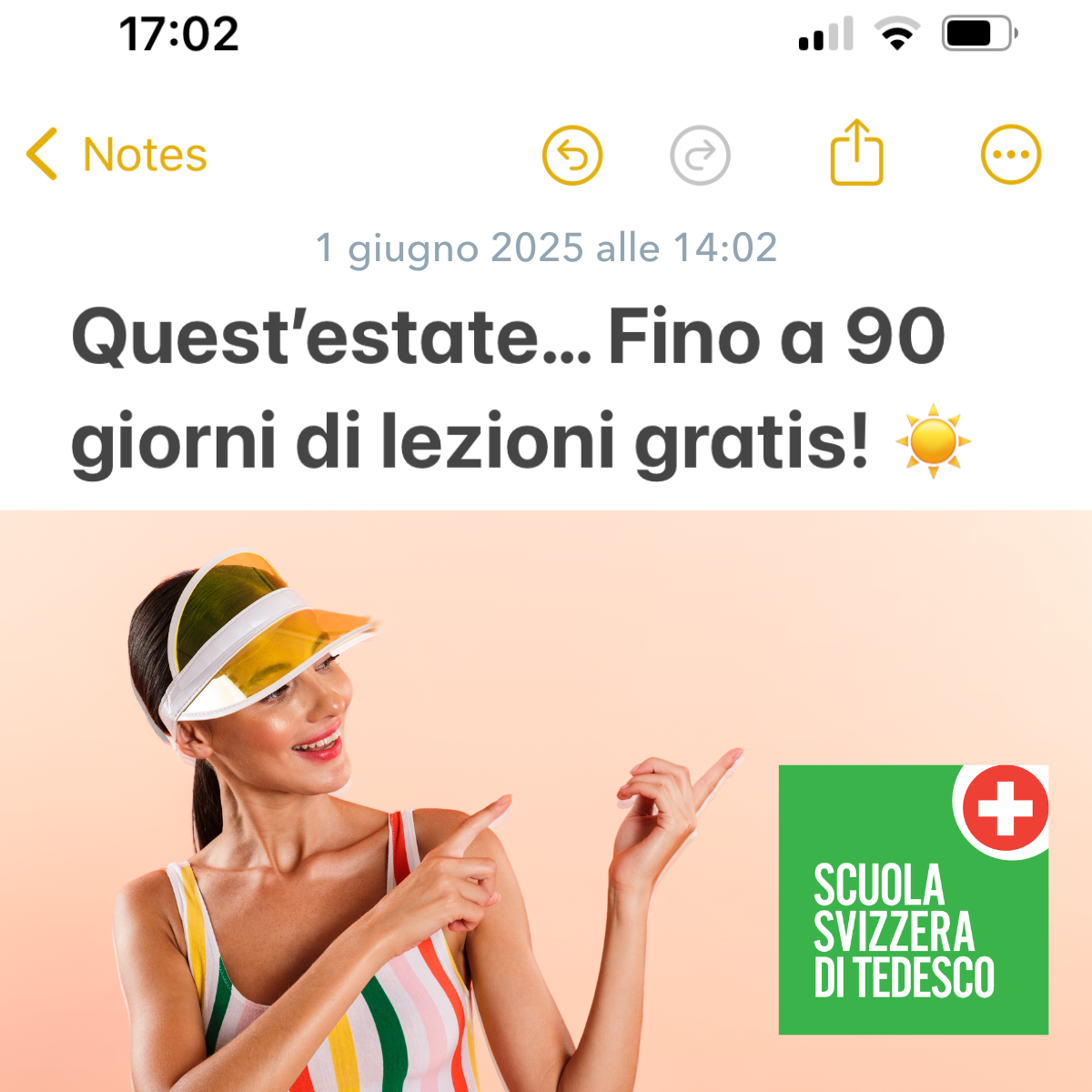Undo the last edit

pyautogui.click(x=572, y=156)
